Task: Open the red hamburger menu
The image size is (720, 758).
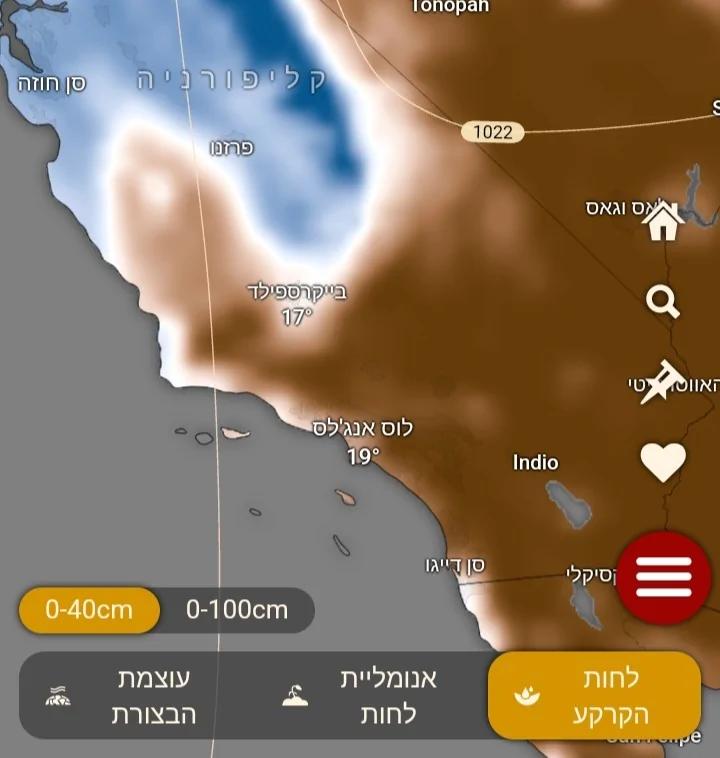Action: pyautogui.click(x=663, y=578)
